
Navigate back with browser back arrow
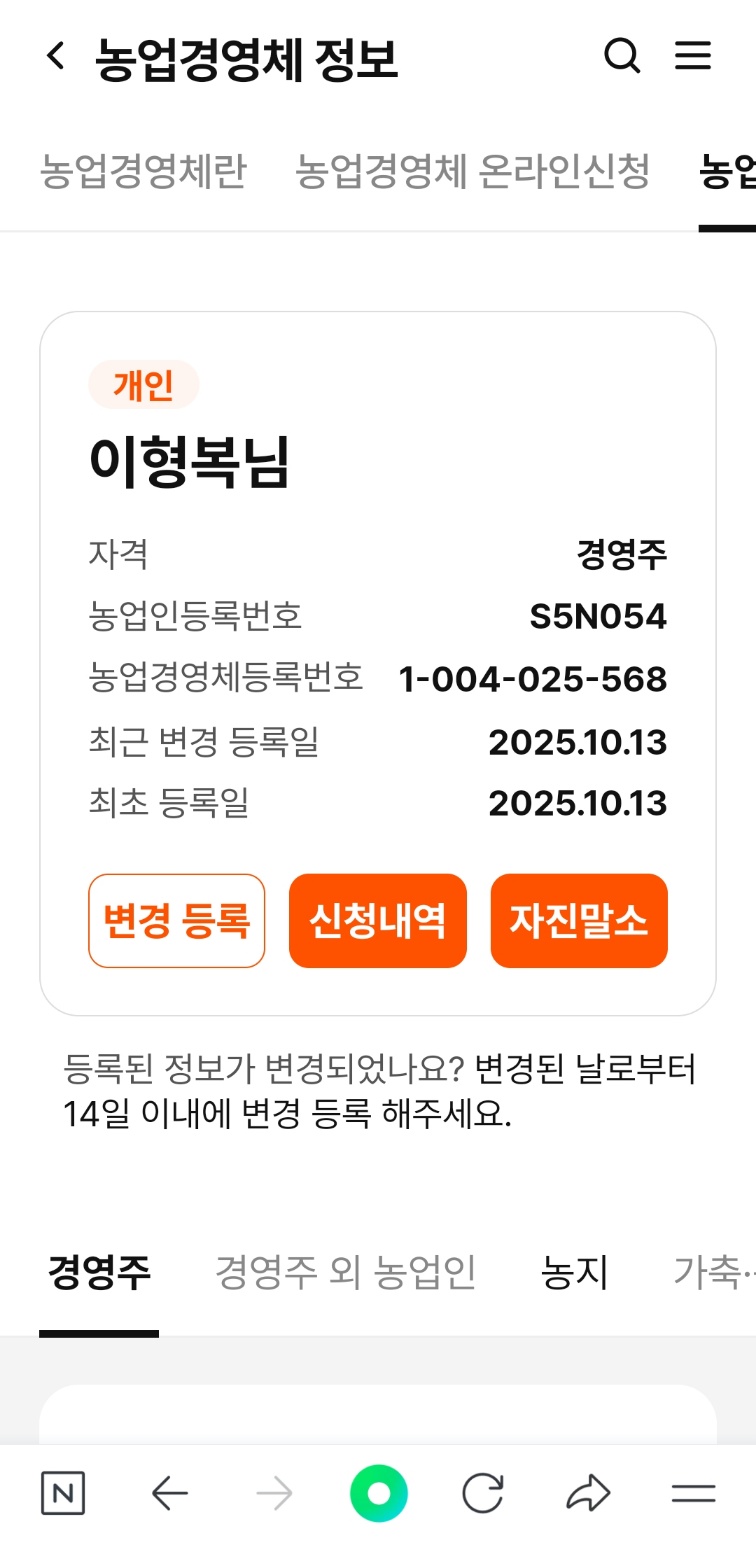[170, 1494]
